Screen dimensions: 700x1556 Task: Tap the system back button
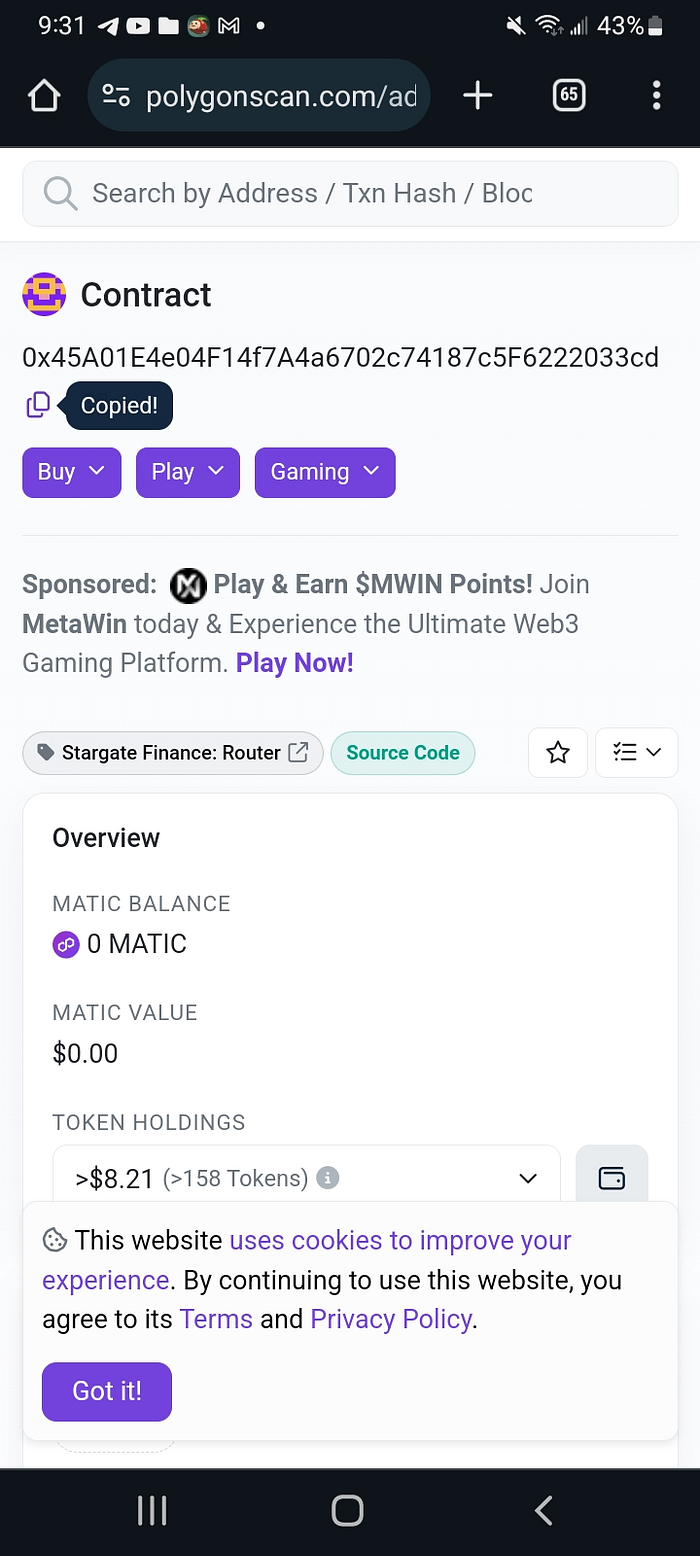coord(543,1510)
